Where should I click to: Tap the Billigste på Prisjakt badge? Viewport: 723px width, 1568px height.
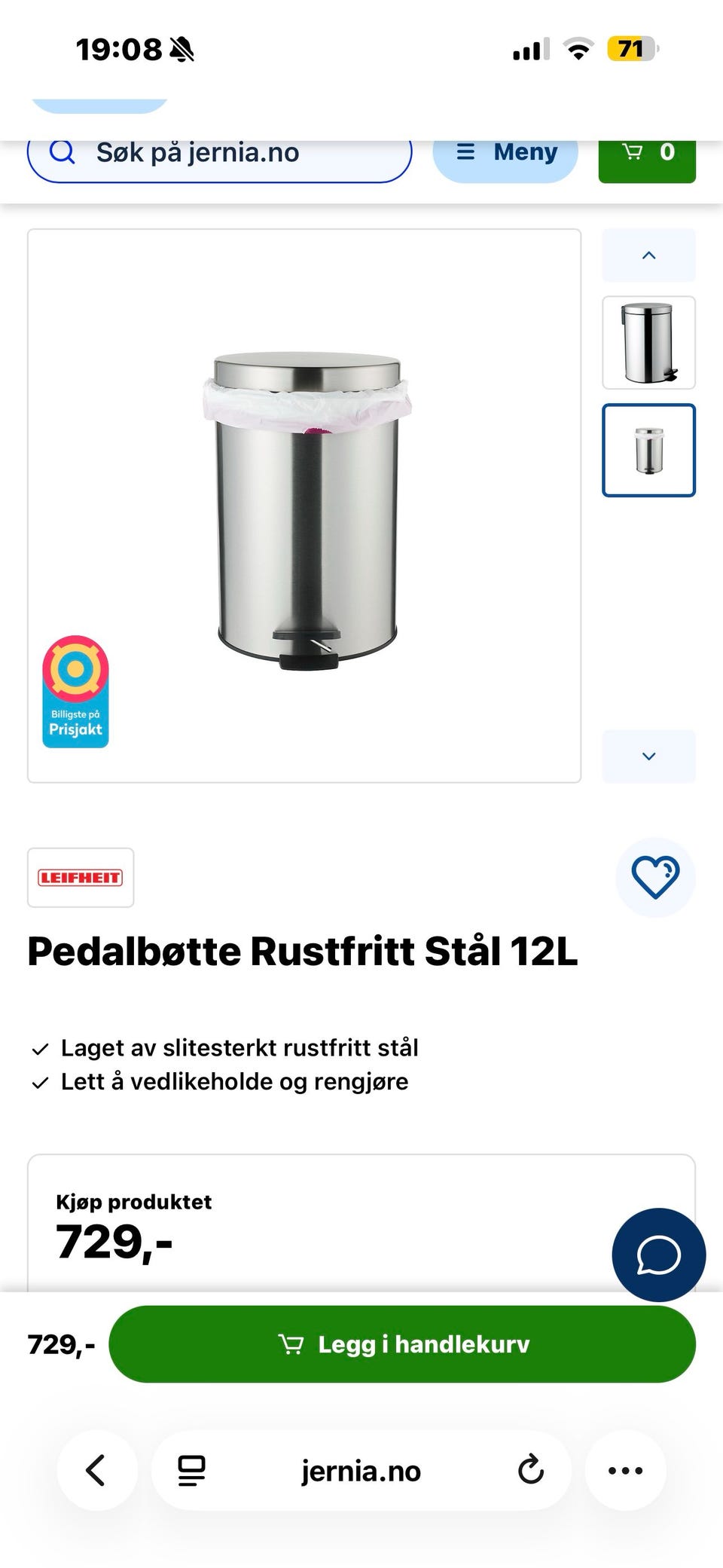tap(75, 692)
